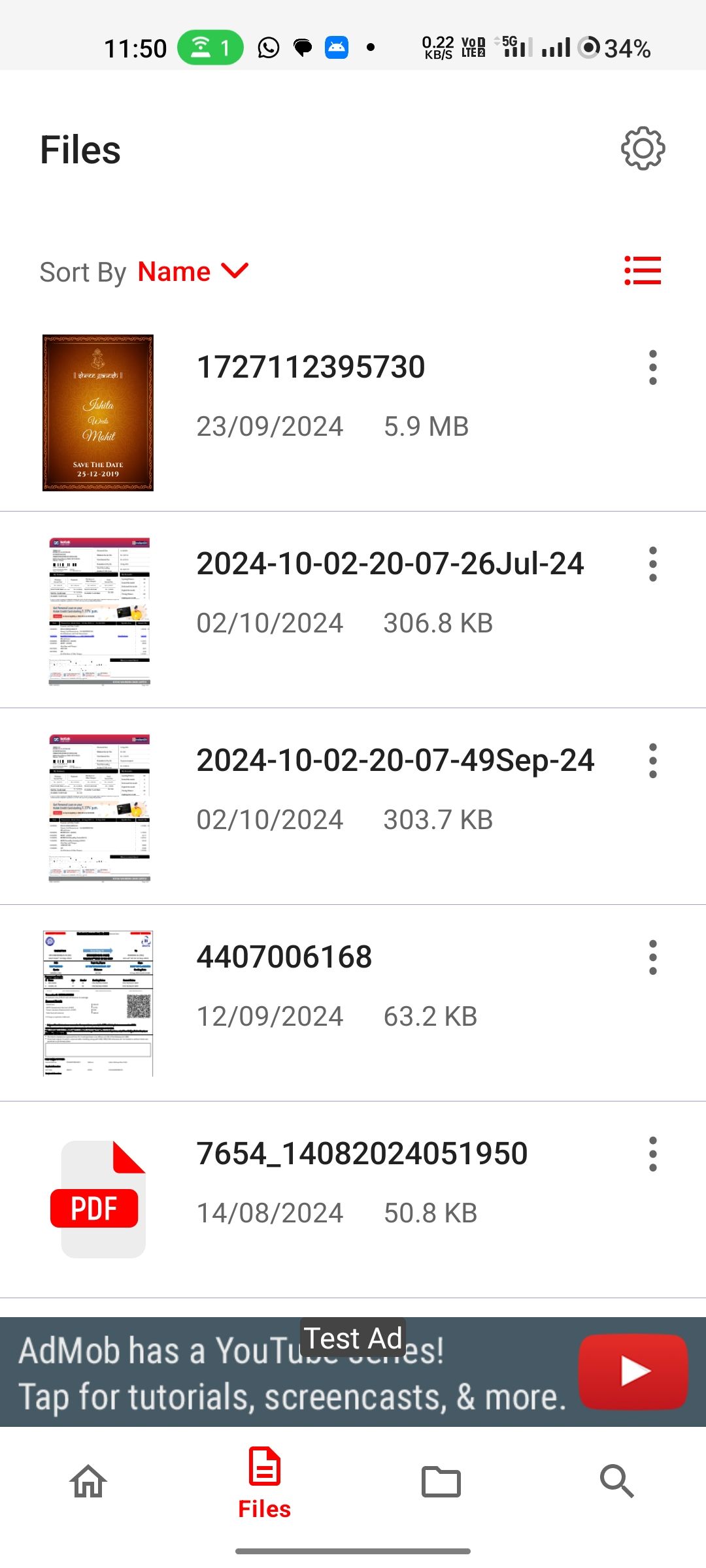Image resolution: width=706 pixels, height=1568 pixels.
Task: Open overflow menu for 4407006168
Action: click(x=652, y=958)
